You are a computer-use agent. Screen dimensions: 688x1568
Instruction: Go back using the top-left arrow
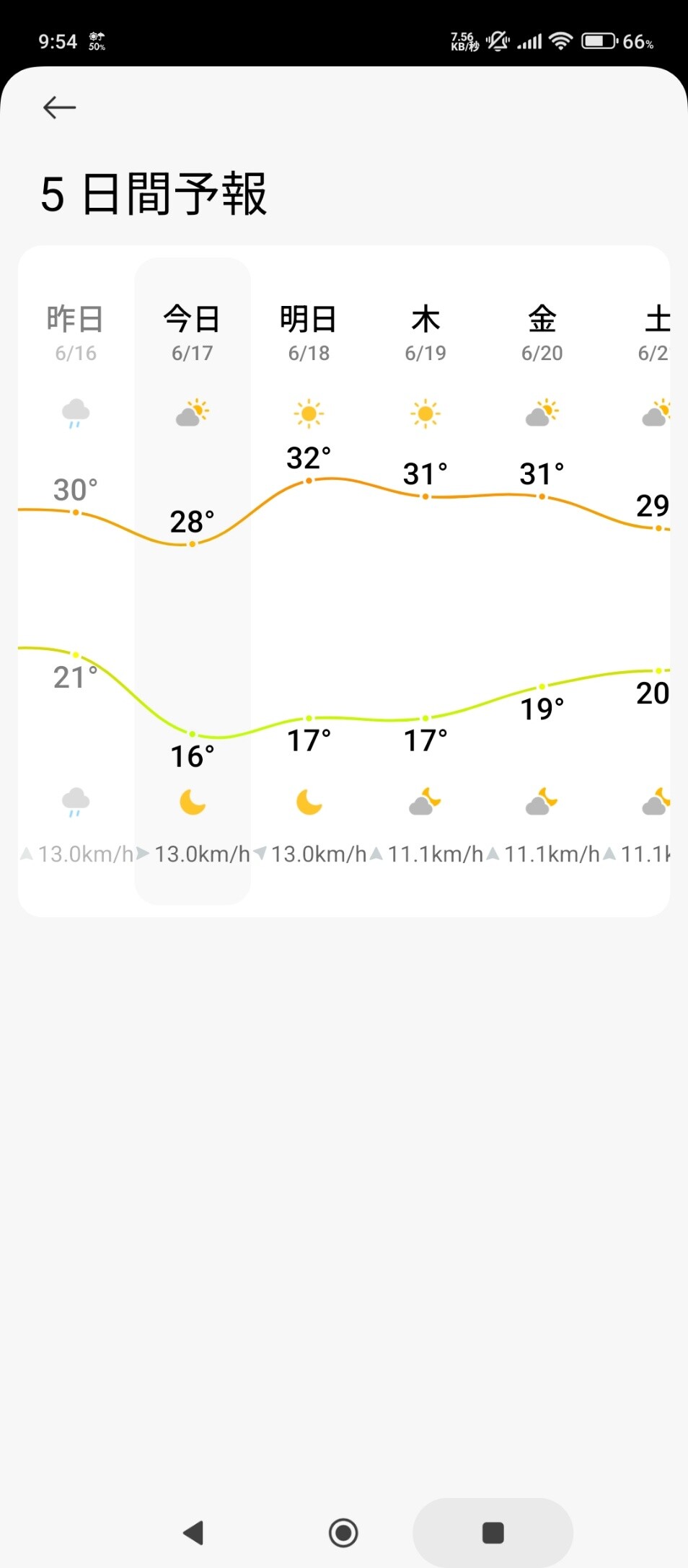59,108
